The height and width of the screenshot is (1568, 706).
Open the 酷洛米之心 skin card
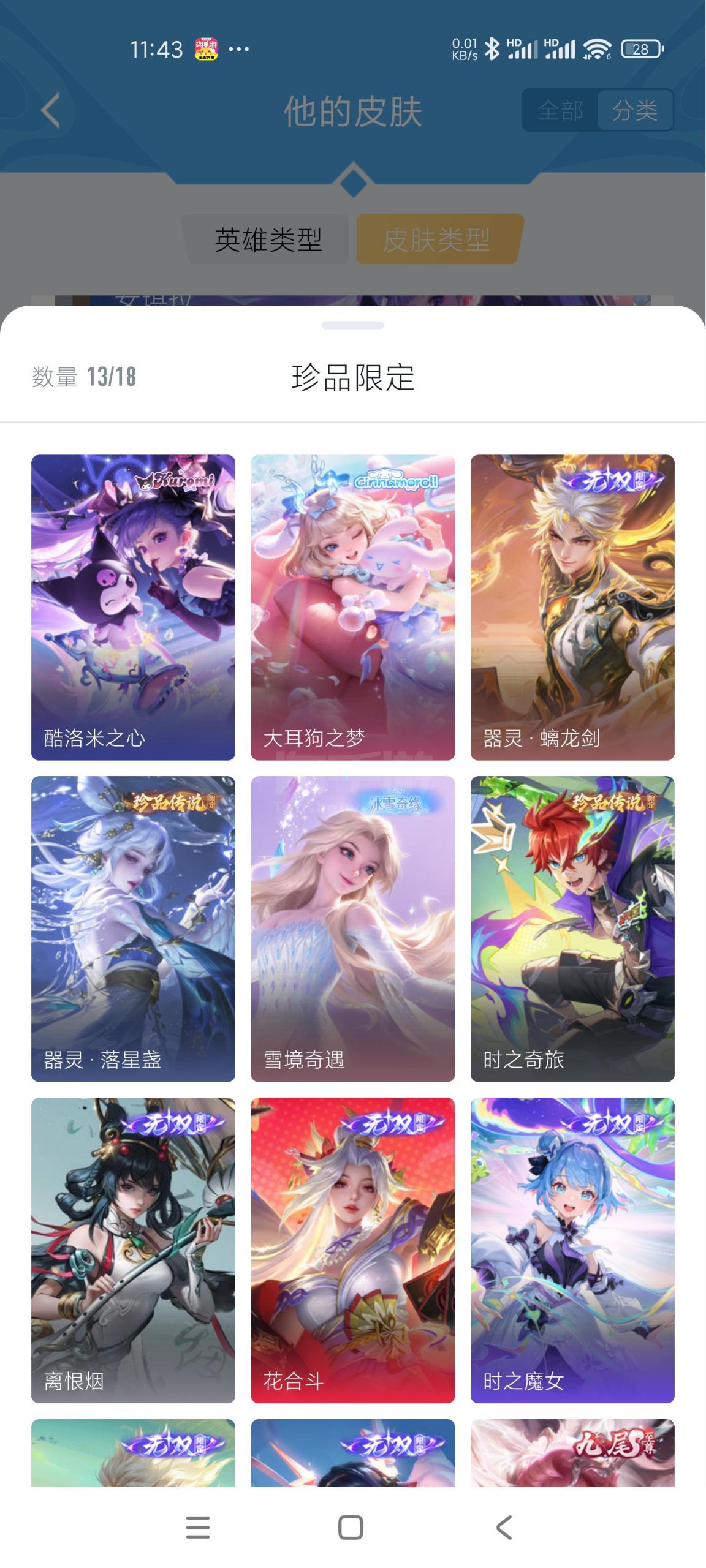[x=133, y=607]
